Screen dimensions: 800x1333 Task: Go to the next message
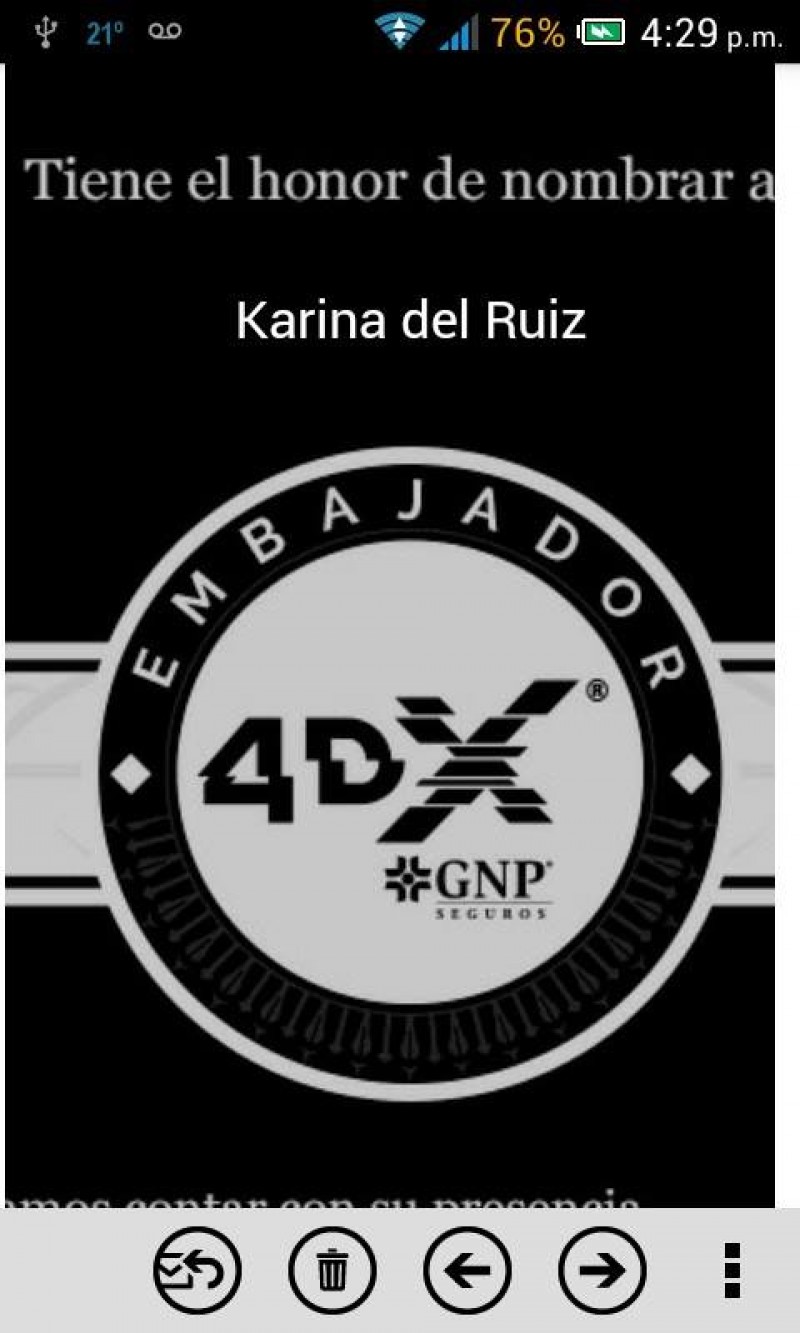coord(602,1270)
